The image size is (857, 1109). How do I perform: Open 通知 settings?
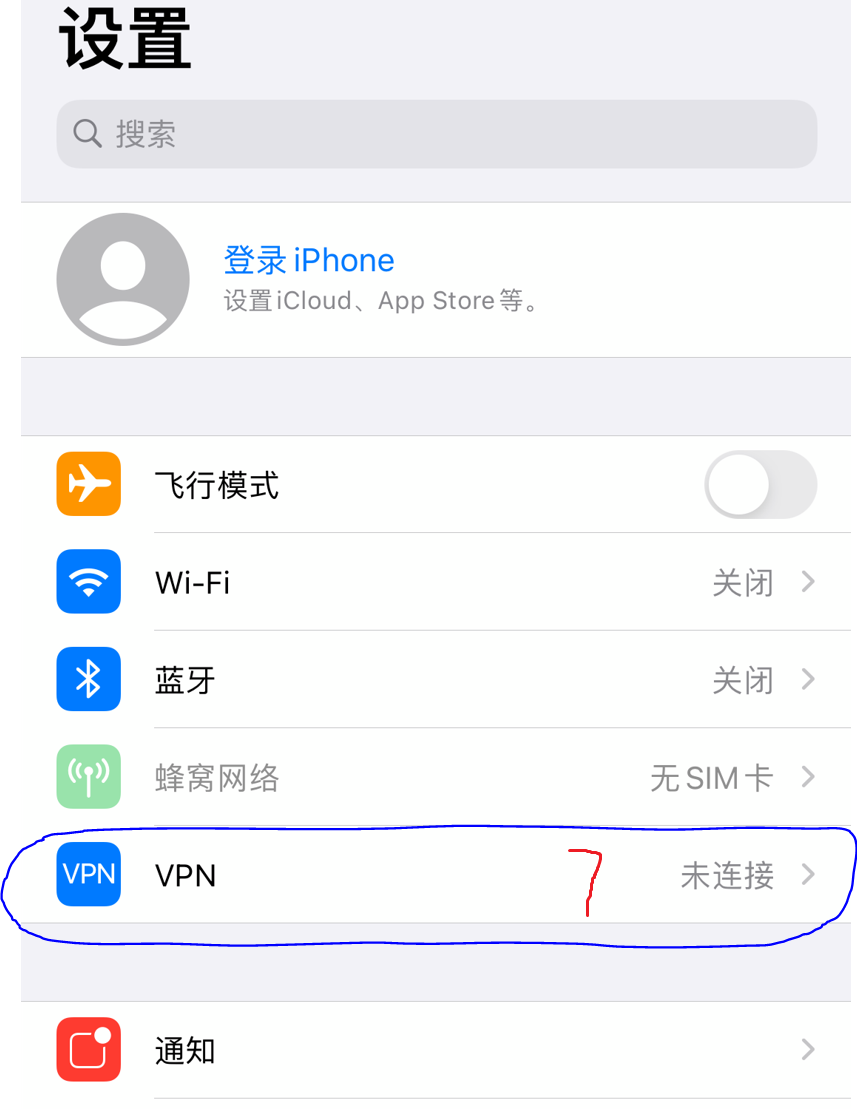(436, 1050)
